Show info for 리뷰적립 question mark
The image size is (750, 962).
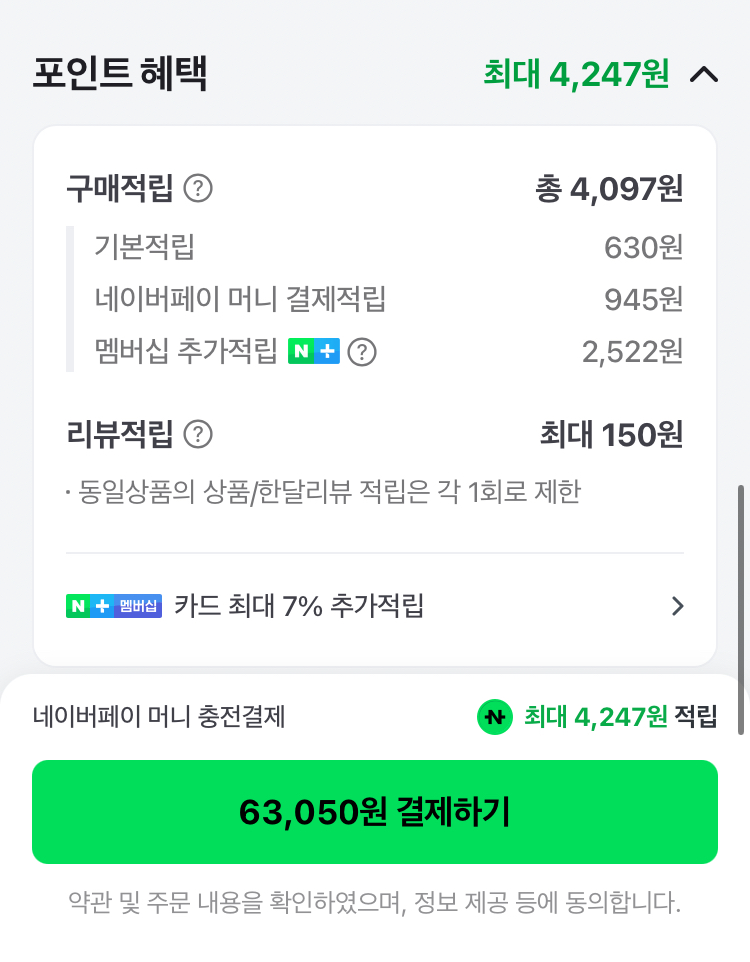(198, 434)
